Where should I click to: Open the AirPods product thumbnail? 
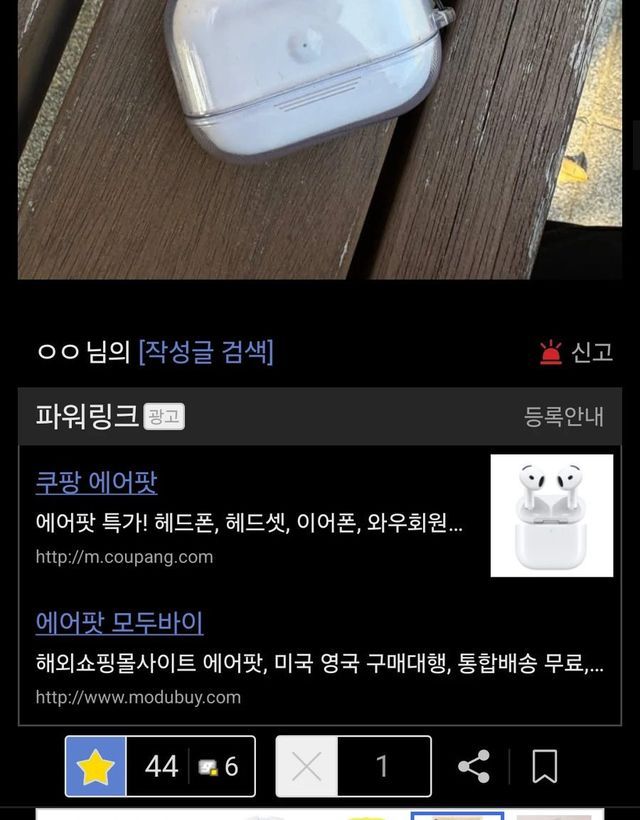[551, 515]
